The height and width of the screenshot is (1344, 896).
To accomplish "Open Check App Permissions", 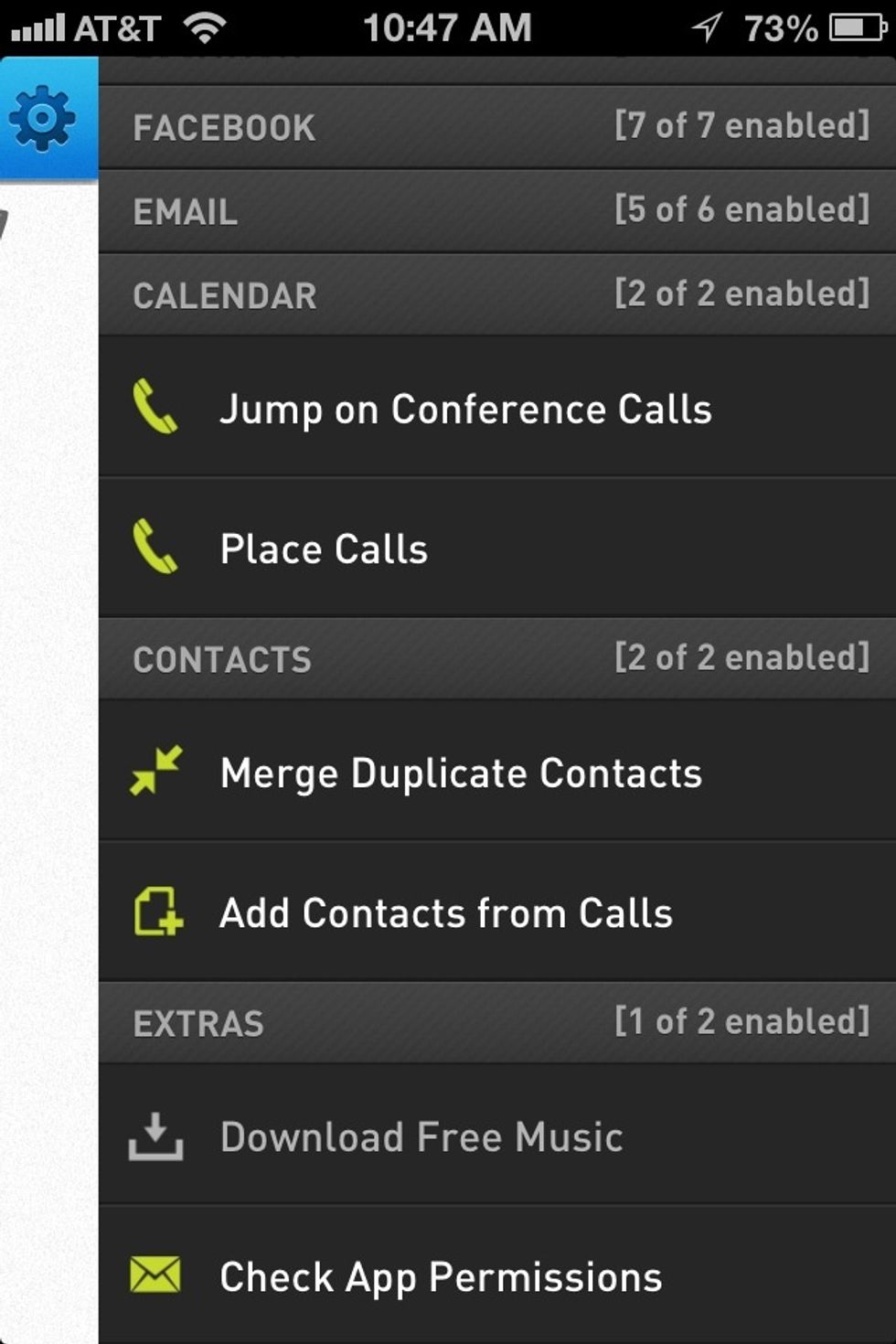I will pyautogui.click(x=440, y=1275).
